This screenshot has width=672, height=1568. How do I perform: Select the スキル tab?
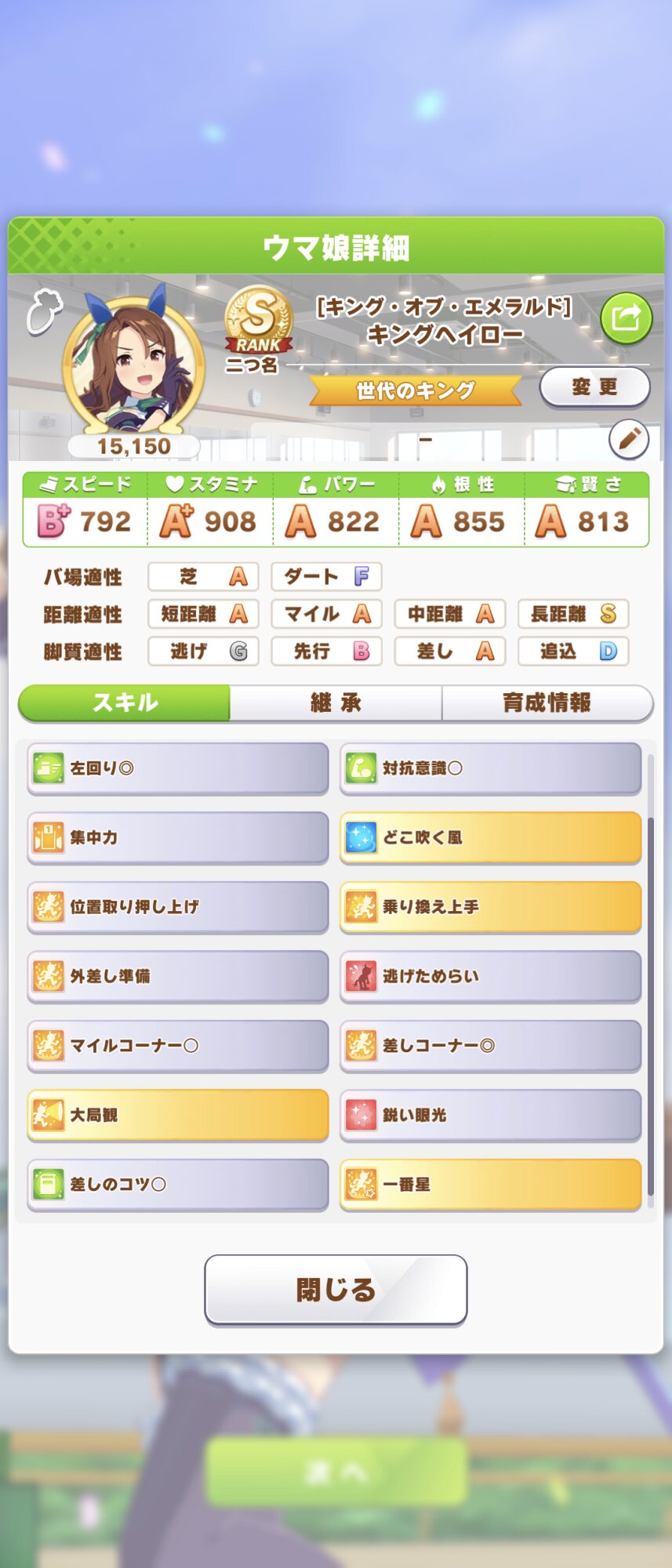click(125, 702)
